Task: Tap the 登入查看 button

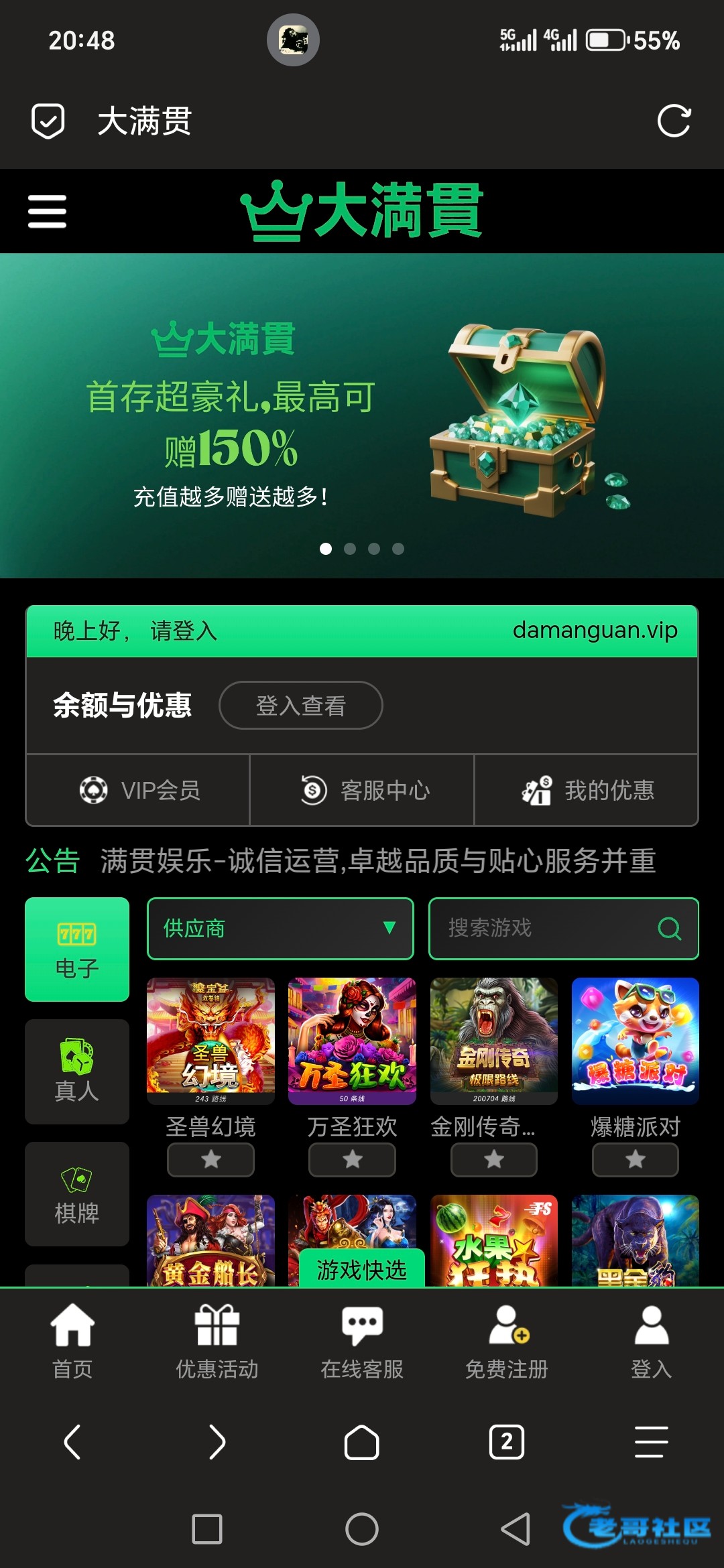Action: coord(300,705)
